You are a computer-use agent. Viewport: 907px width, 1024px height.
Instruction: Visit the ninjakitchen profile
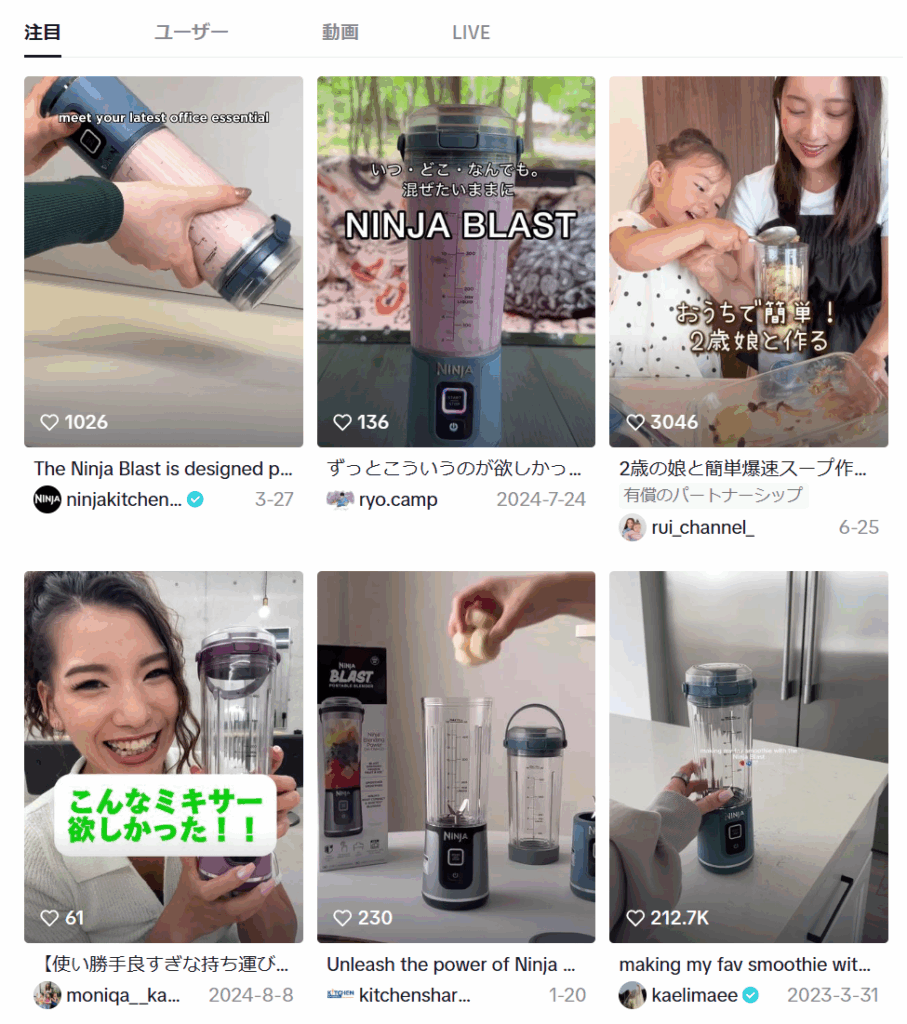click(x=123, y=499)
